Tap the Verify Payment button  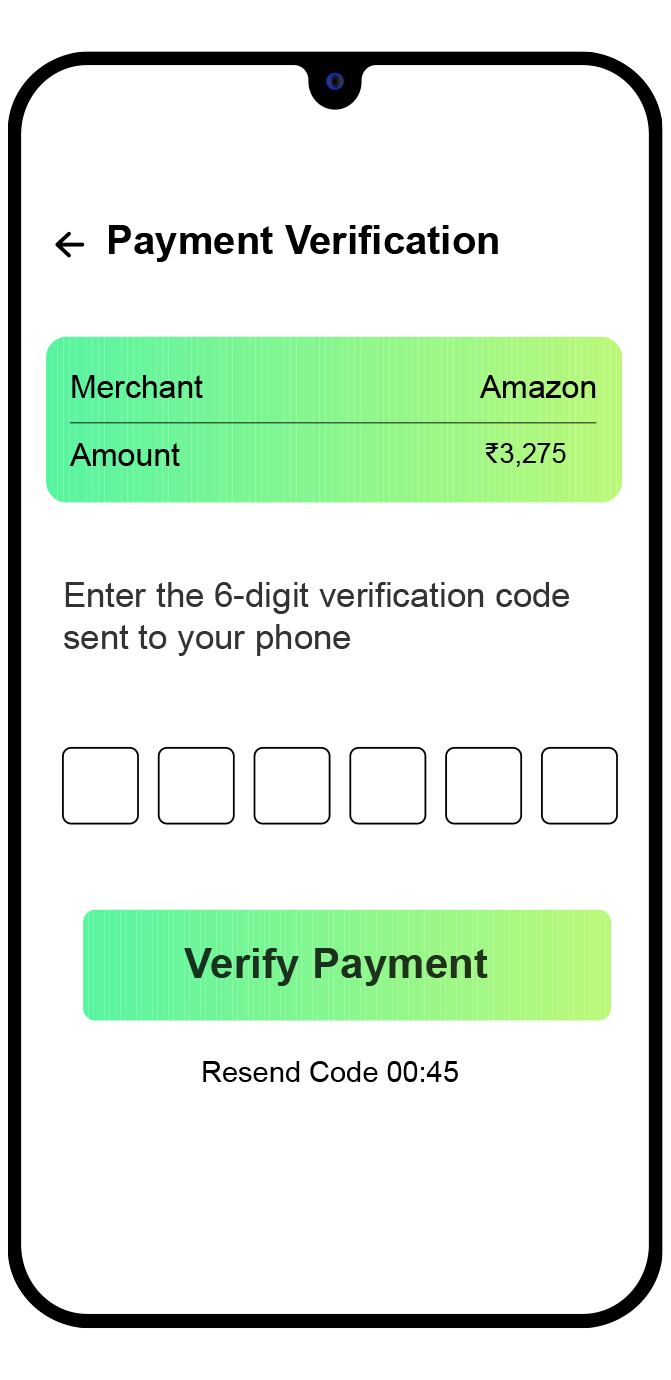(x=346, y=965)
